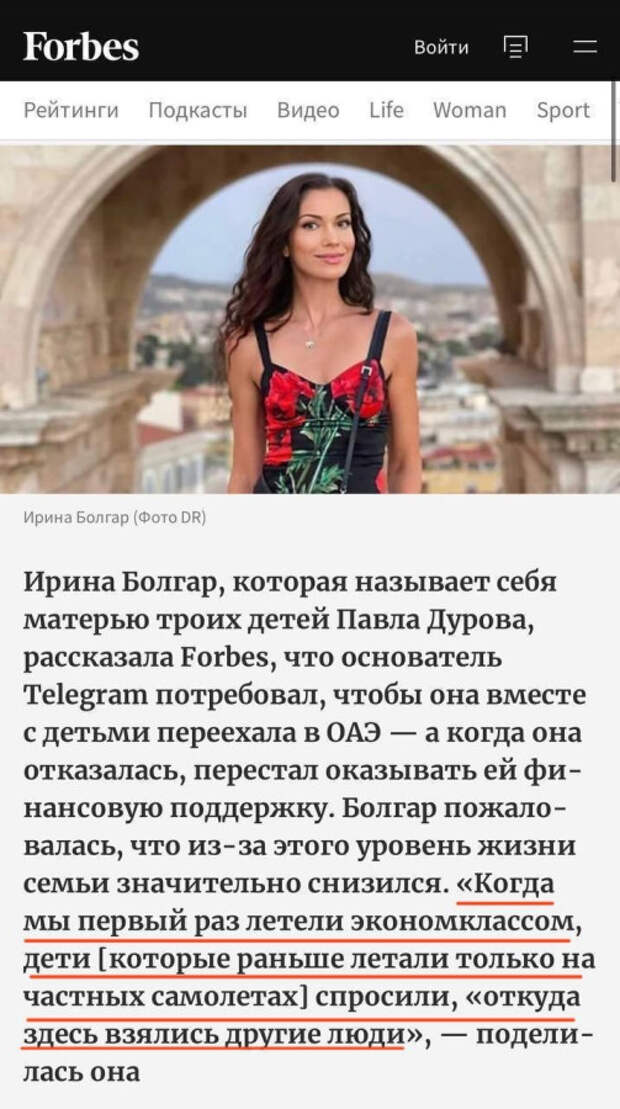The width and height of the screenshot is (620, 1109).
Task: Open the hamburger menu
Action: click(585, 46)
